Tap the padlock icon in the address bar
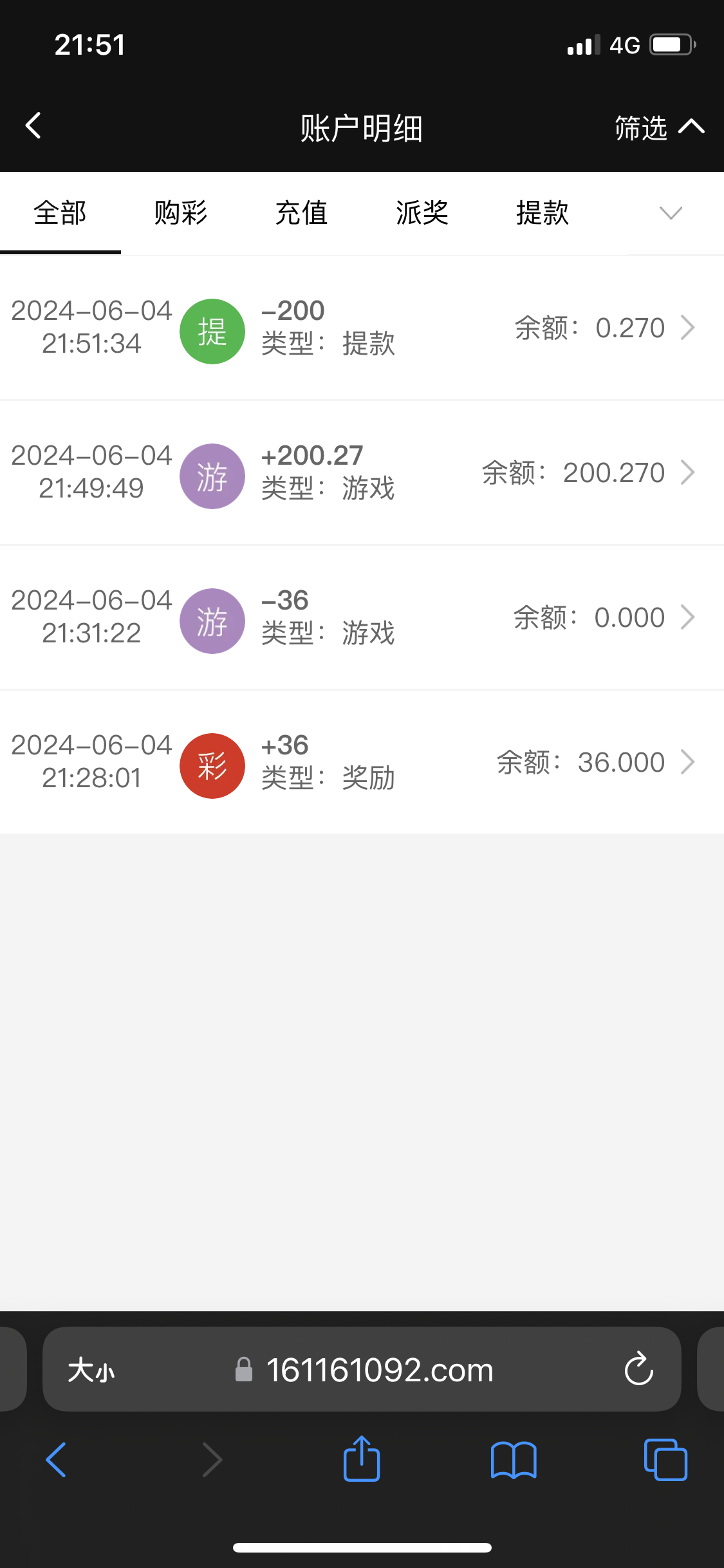 (245, 1370)
